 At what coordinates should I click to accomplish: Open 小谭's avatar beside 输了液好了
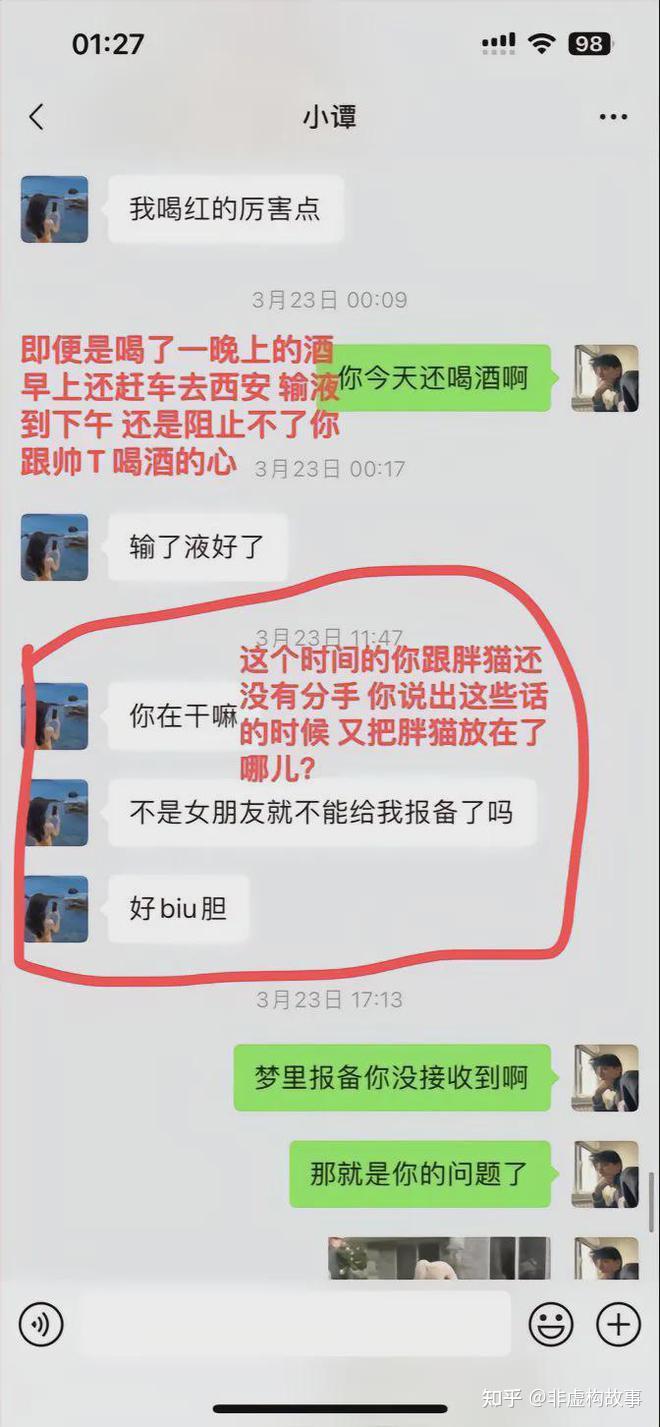[55, 547]
